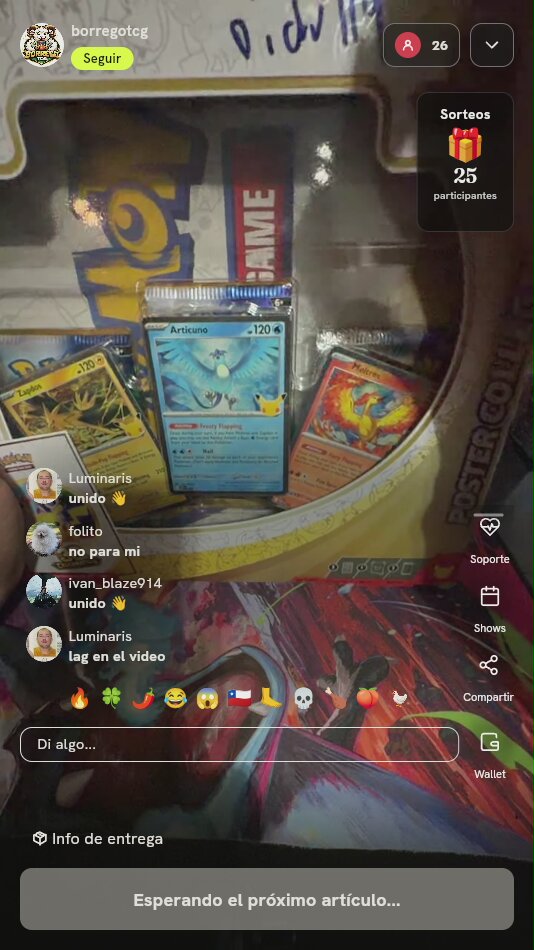React with the laughing emoji
The image size is (534, 950).
click(176, 698)
